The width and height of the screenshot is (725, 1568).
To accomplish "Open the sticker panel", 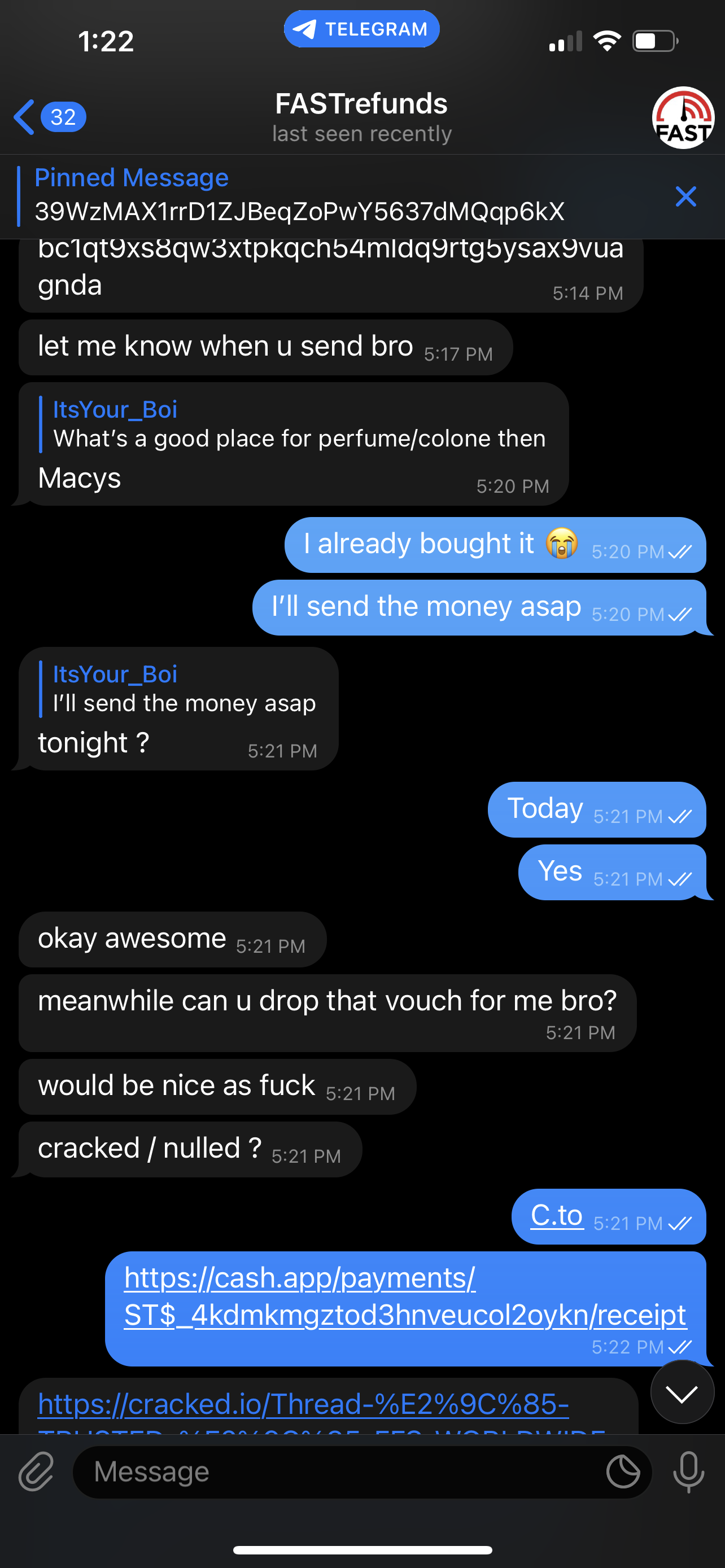I will [623, 1473].
